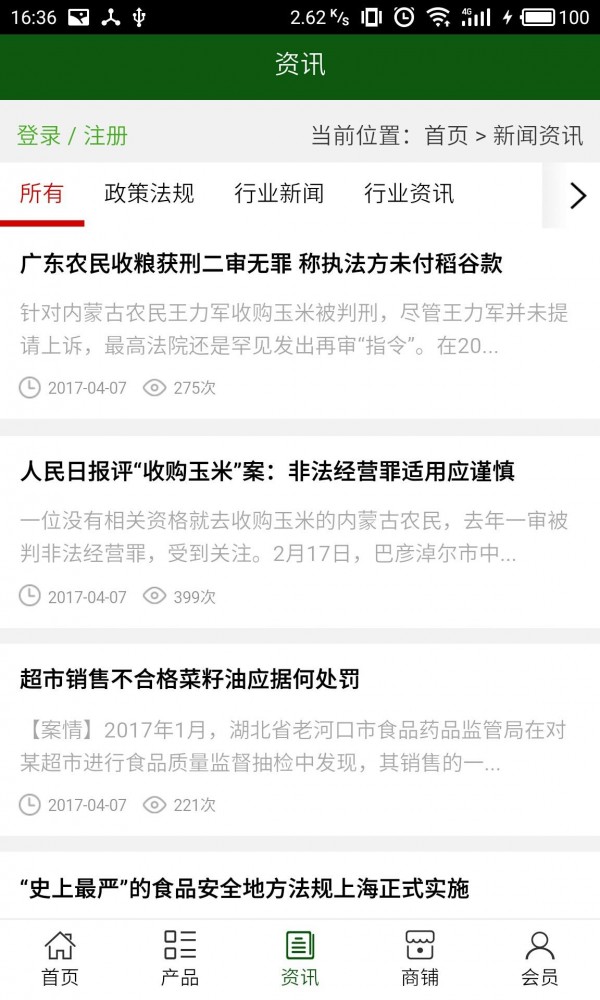Screen dimensions: 600x1000
Task: Tap 登录 to log in
Action: coord(39,136)
